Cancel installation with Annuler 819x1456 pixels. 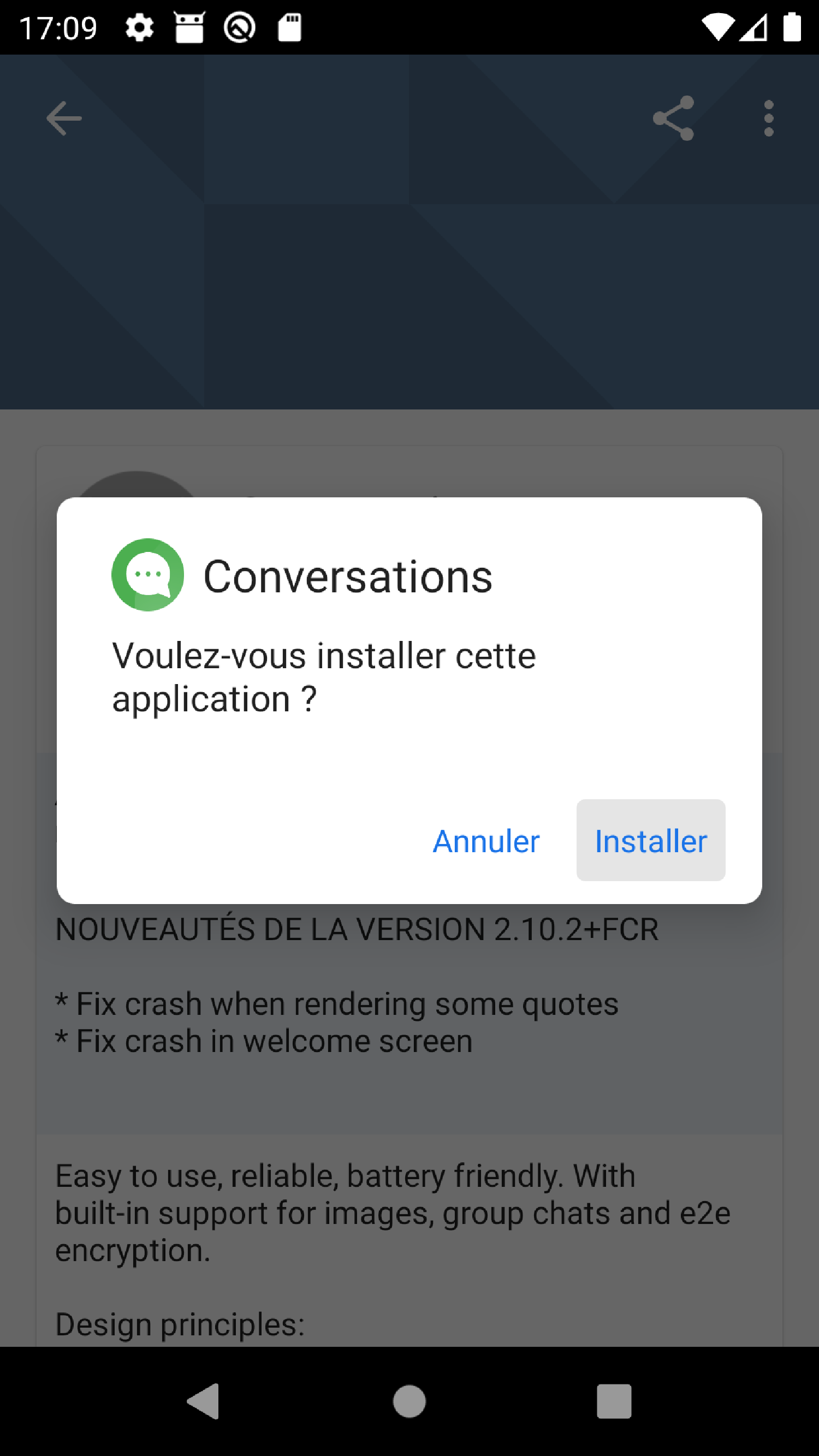(x=486, y=841)
